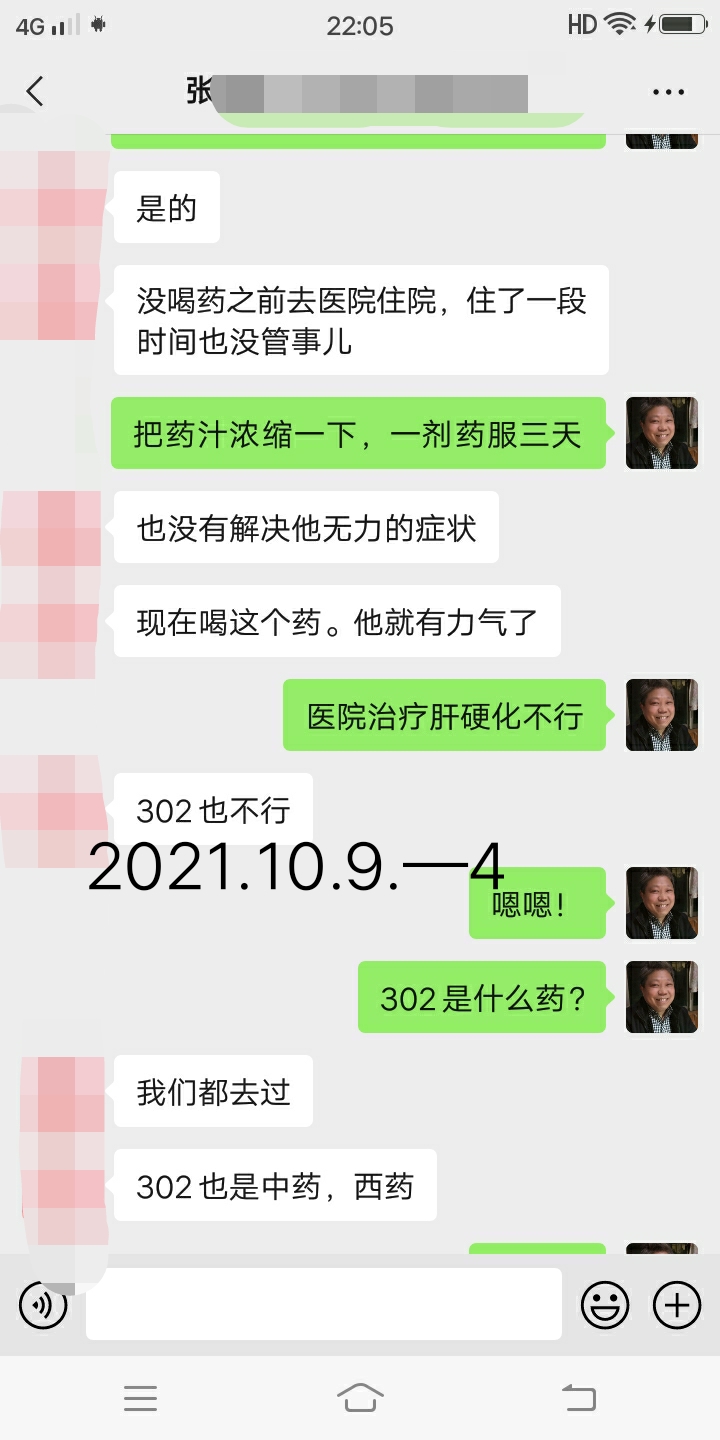Switch to voice message input
720x1440 pixels.
[43, 1305]
